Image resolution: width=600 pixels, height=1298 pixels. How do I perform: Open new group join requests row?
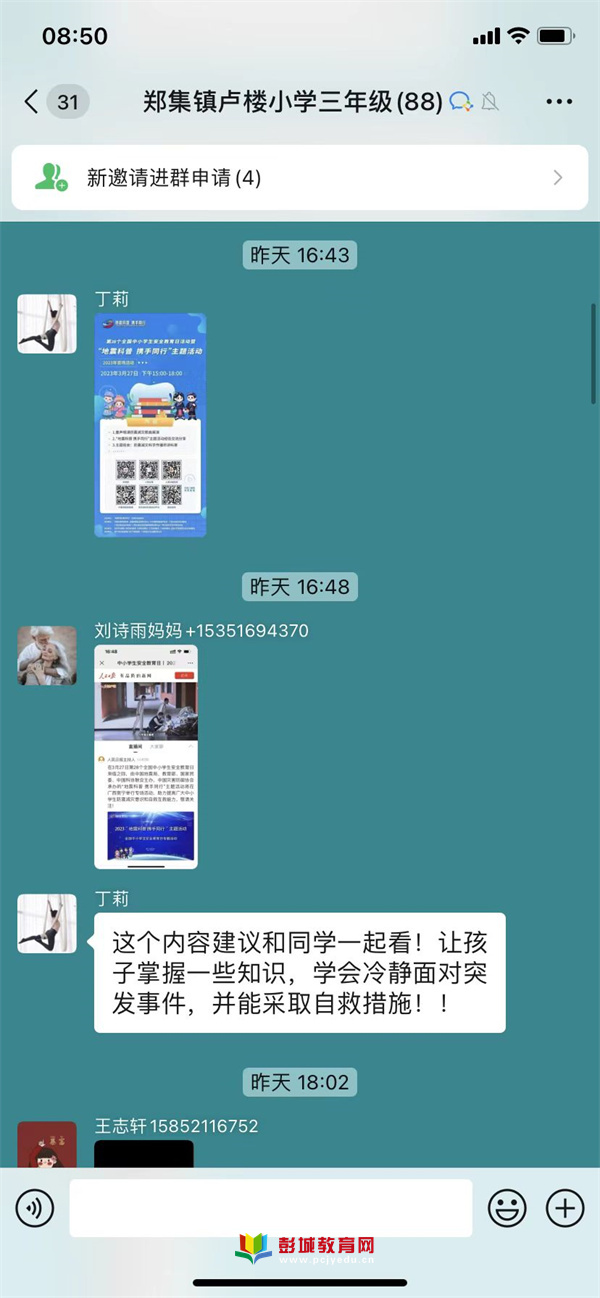[x=300, y=178]
